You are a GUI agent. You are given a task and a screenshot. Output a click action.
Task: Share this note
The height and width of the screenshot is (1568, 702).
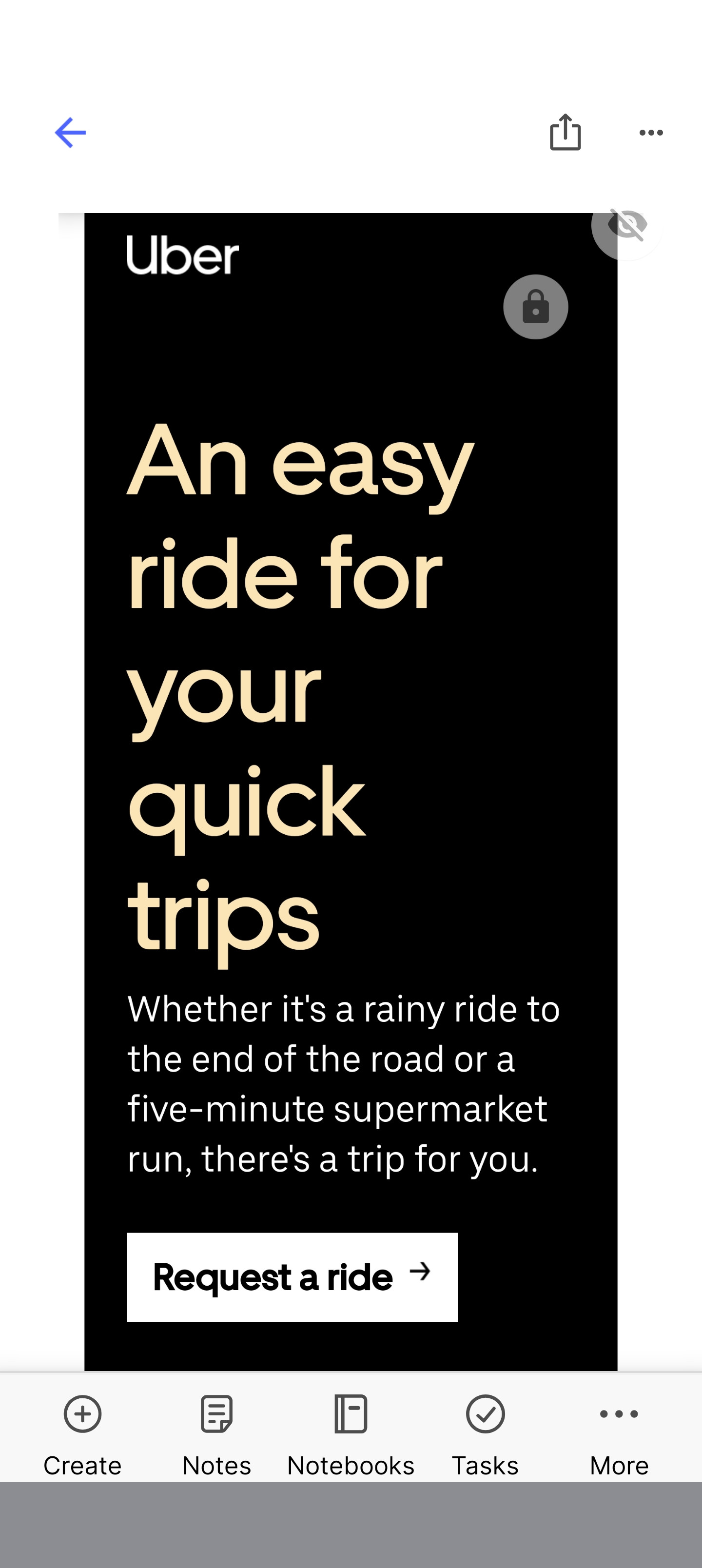565,133
